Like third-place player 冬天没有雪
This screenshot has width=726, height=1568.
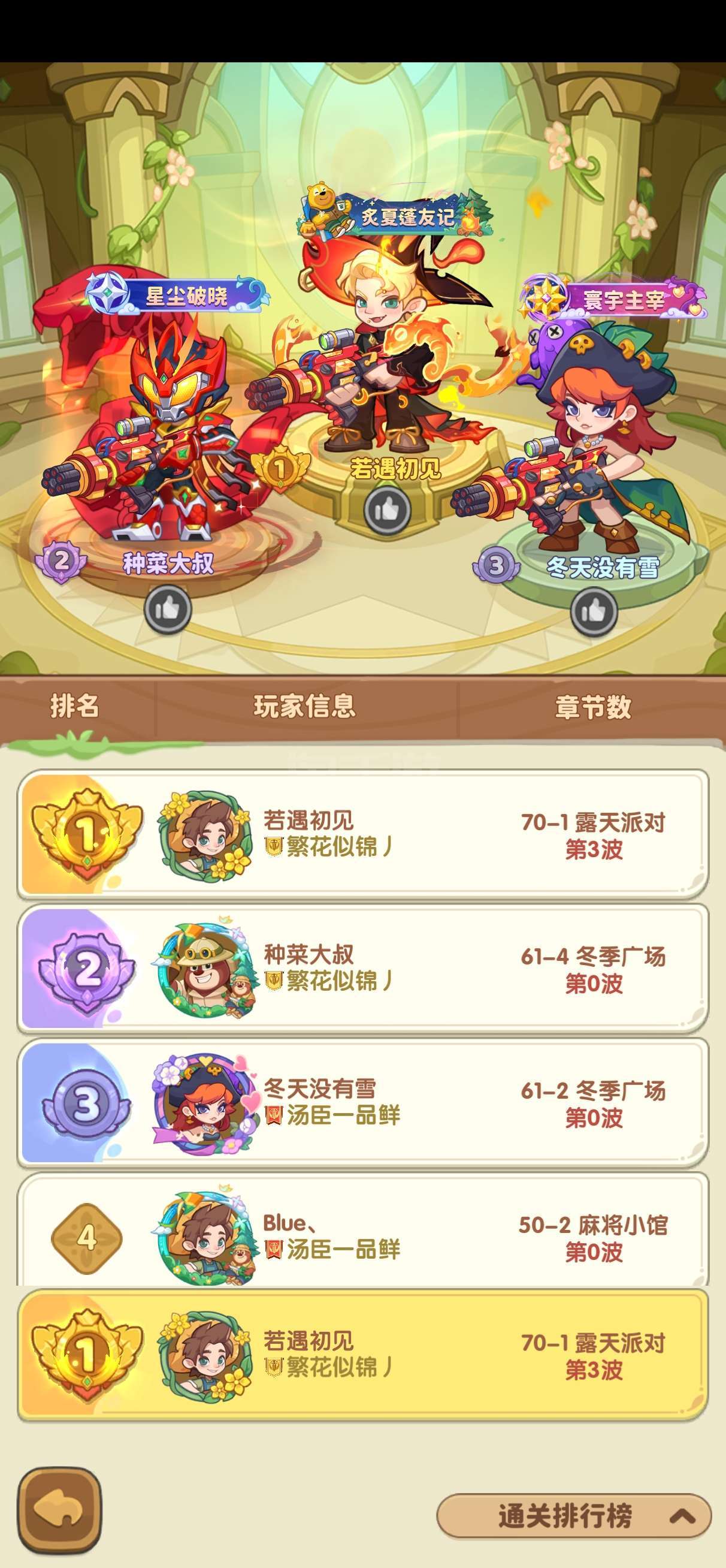point(594,611)
